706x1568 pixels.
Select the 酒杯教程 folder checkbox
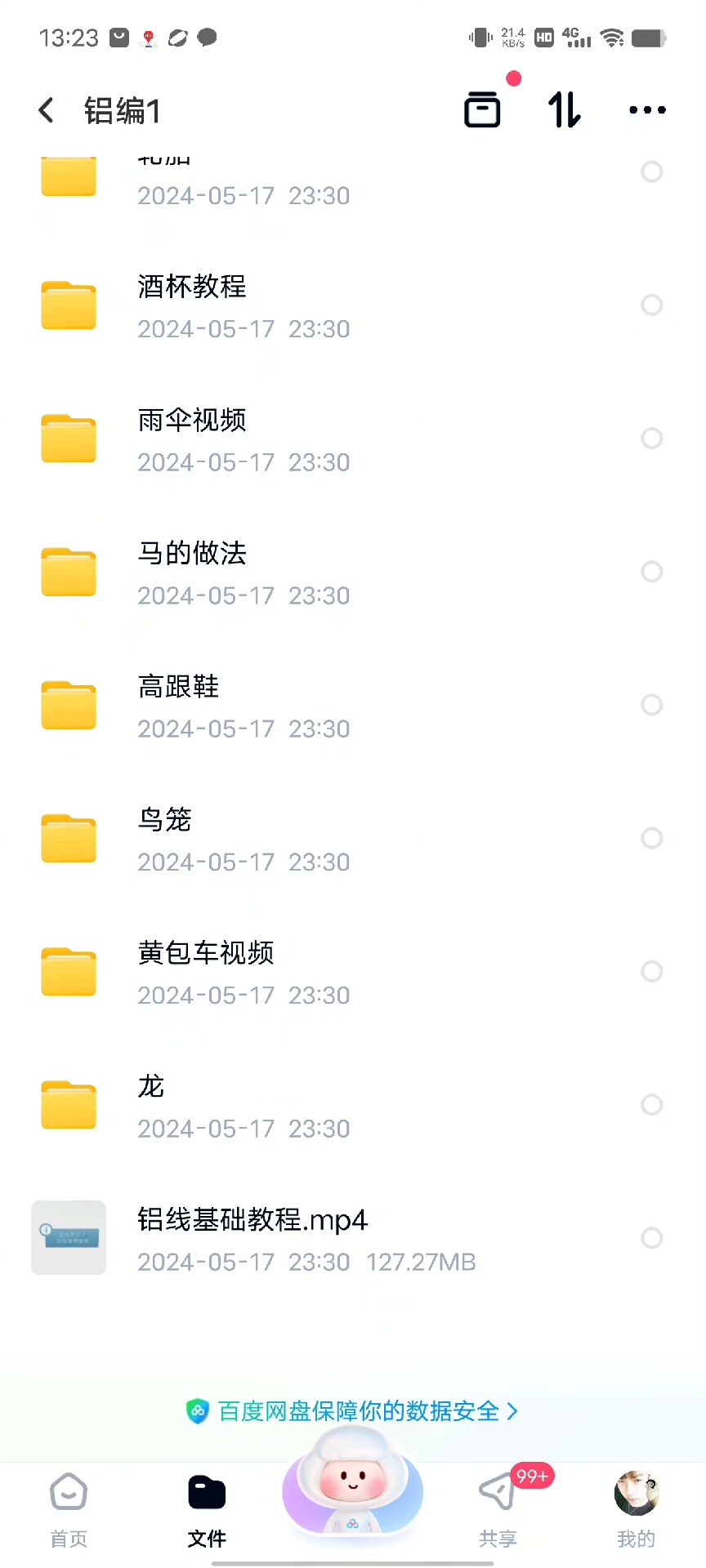click(x=651, y=305)
